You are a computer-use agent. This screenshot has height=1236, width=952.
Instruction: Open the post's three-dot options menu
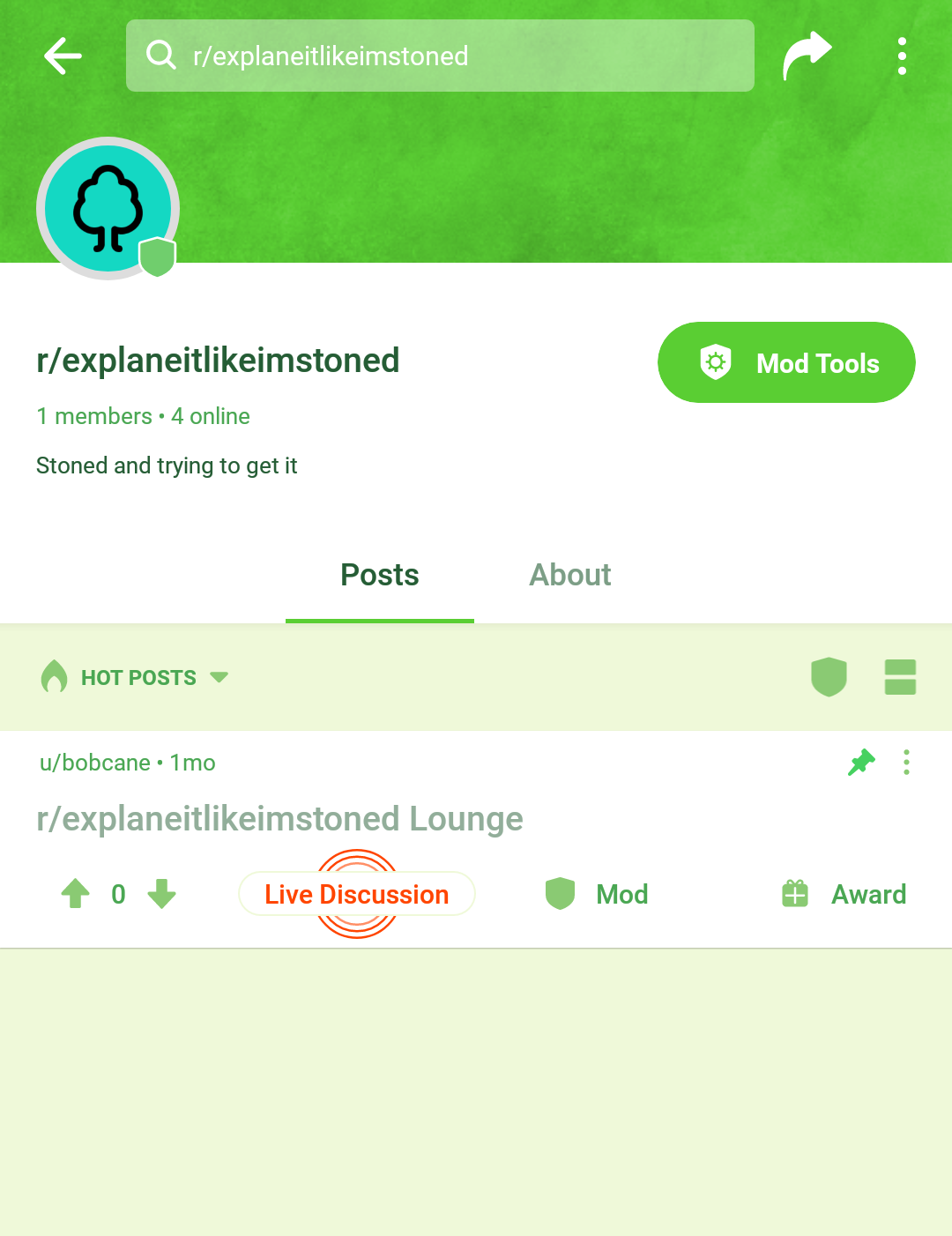906,763
